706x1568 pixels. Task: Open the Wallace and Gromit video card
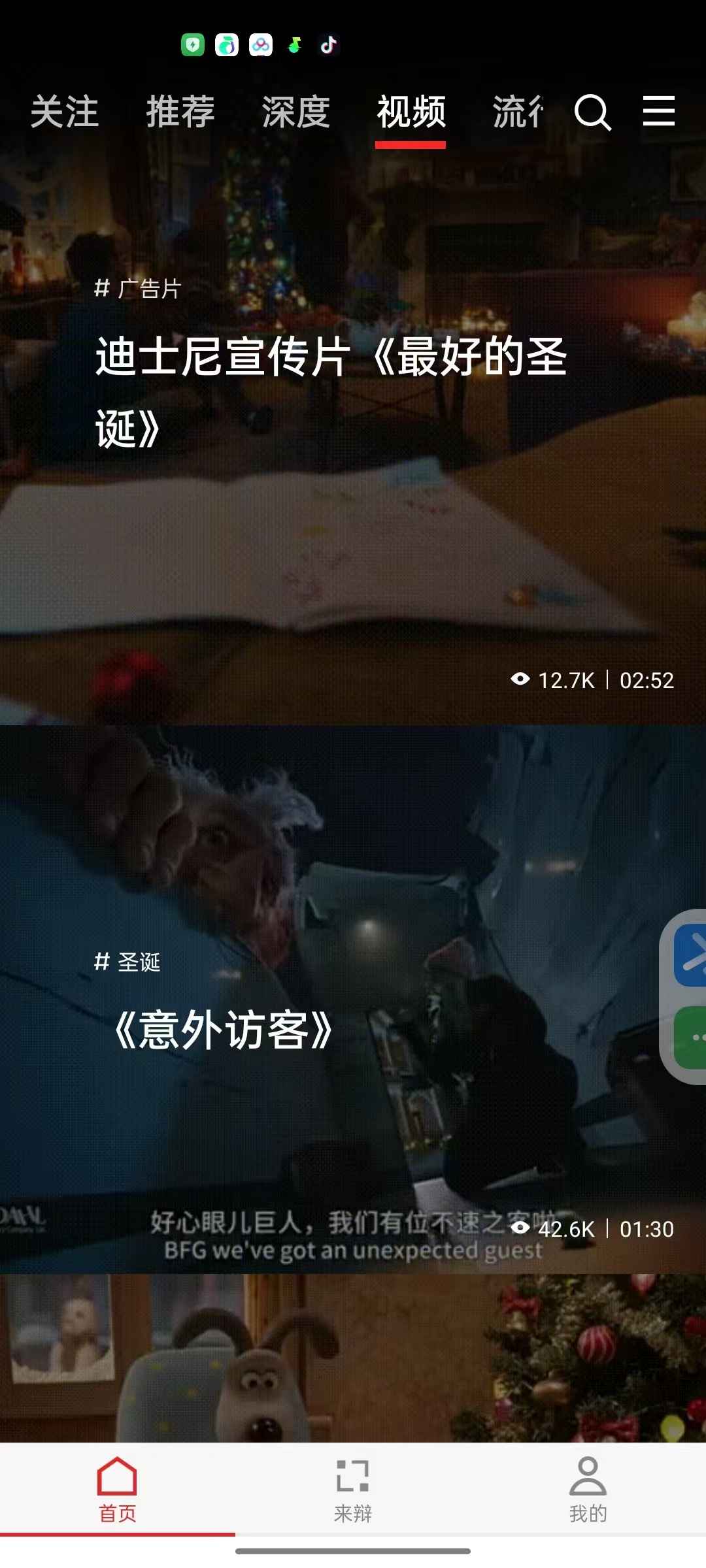coord(353,1359)
